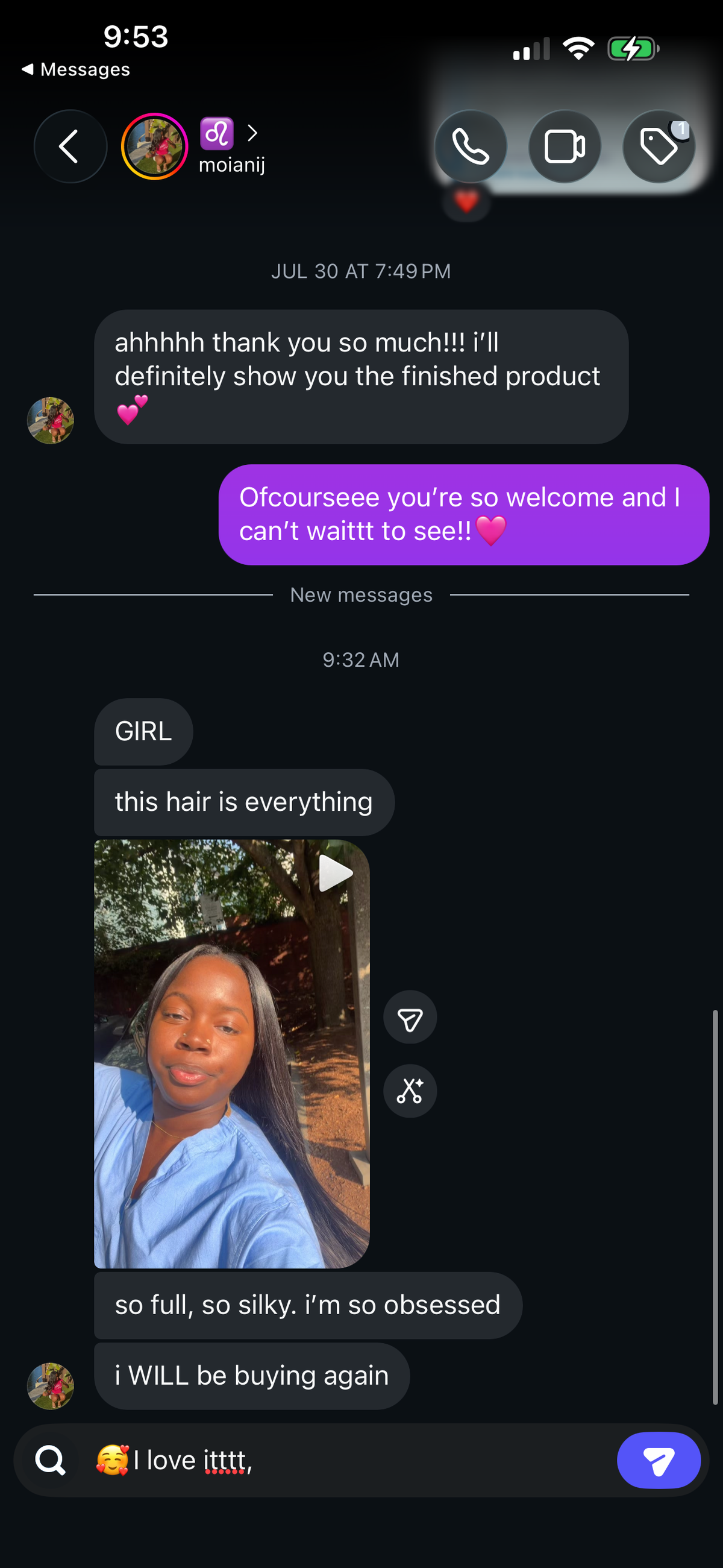723x1568 pixels.
Task: Start a video call with moianij
Action: click(564, 146)
